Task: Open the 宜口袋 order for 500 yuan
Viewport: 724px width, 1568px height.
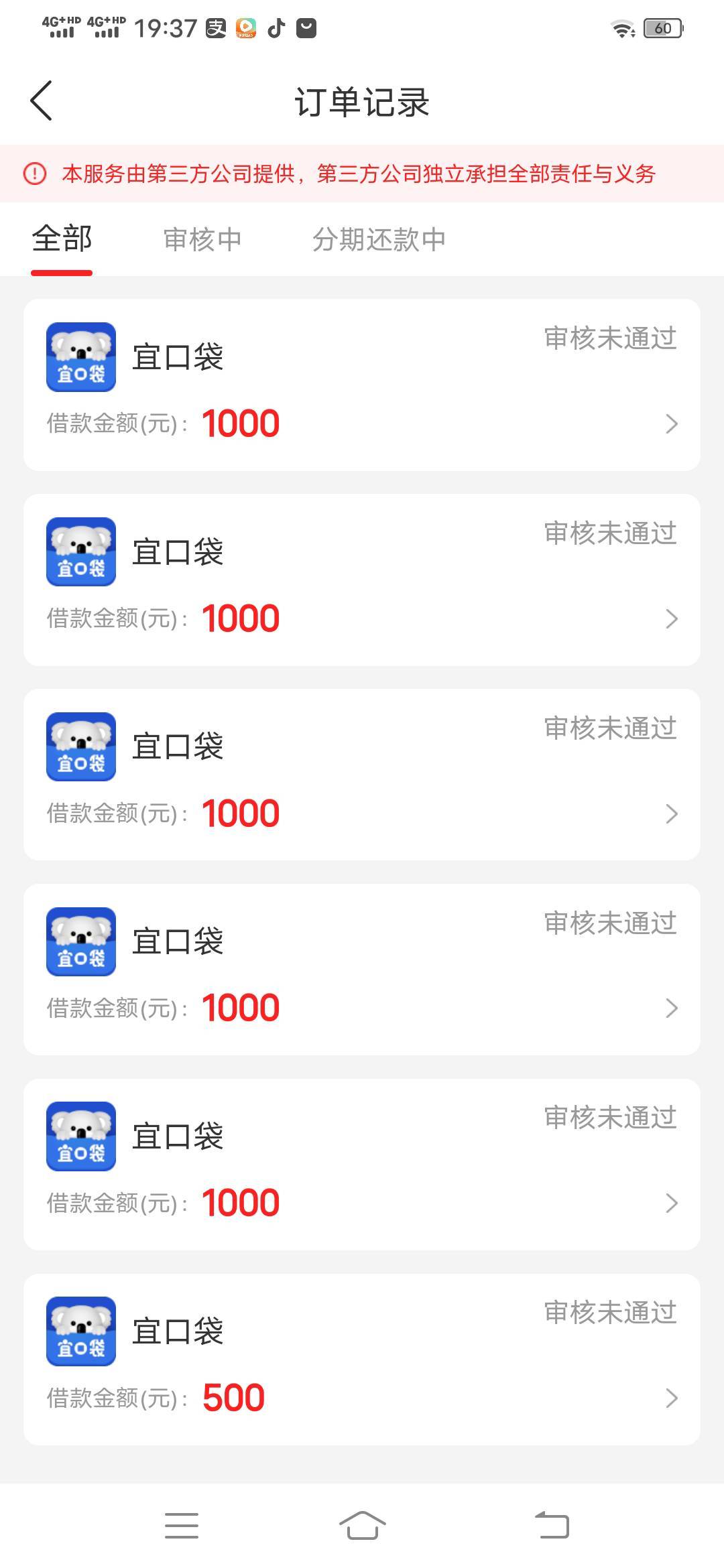Action: (x=362, y=1359)
